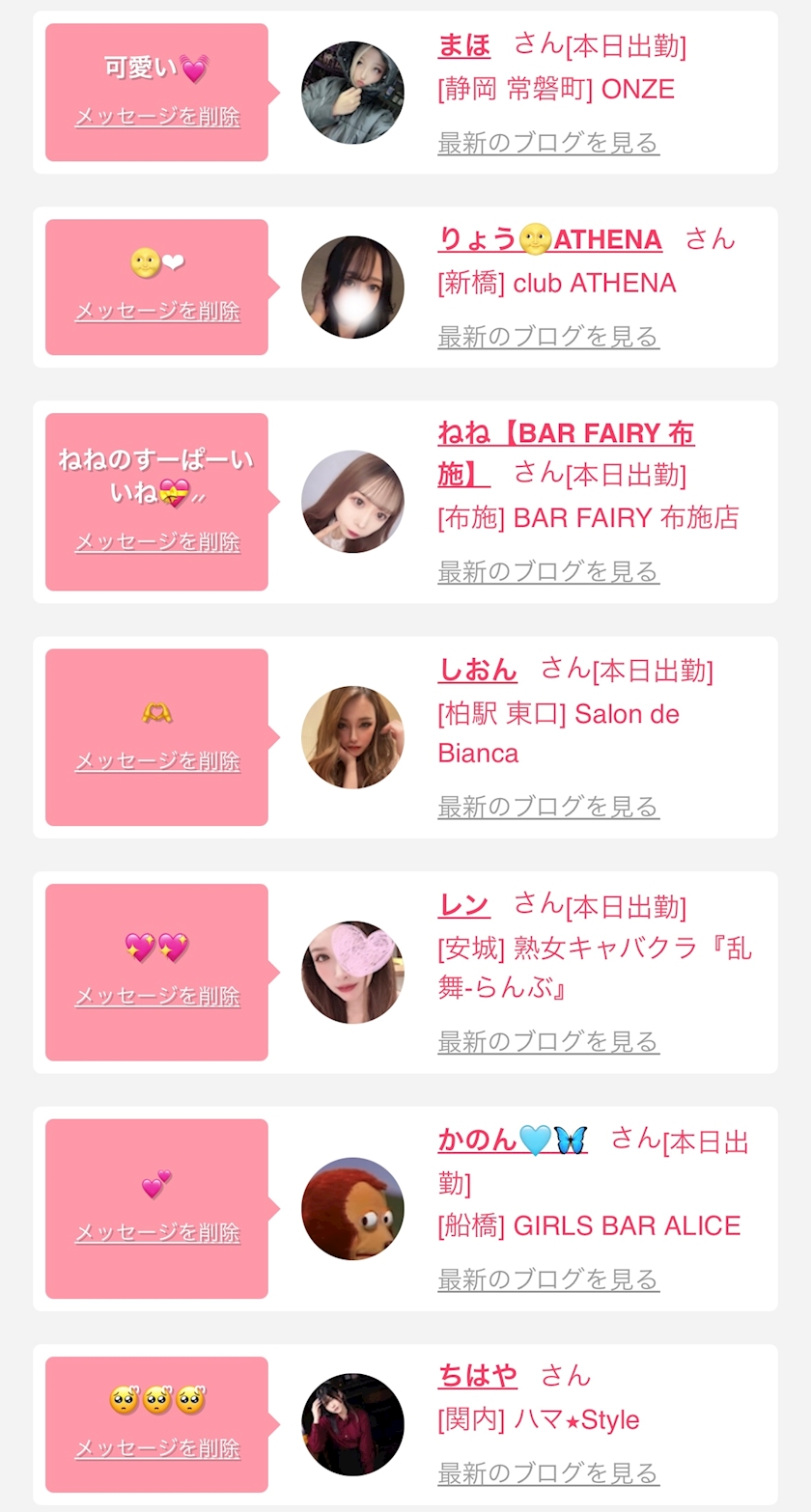811x1512 pixels.
Task: Open ちはや's profile name link
Action: 478,1375
